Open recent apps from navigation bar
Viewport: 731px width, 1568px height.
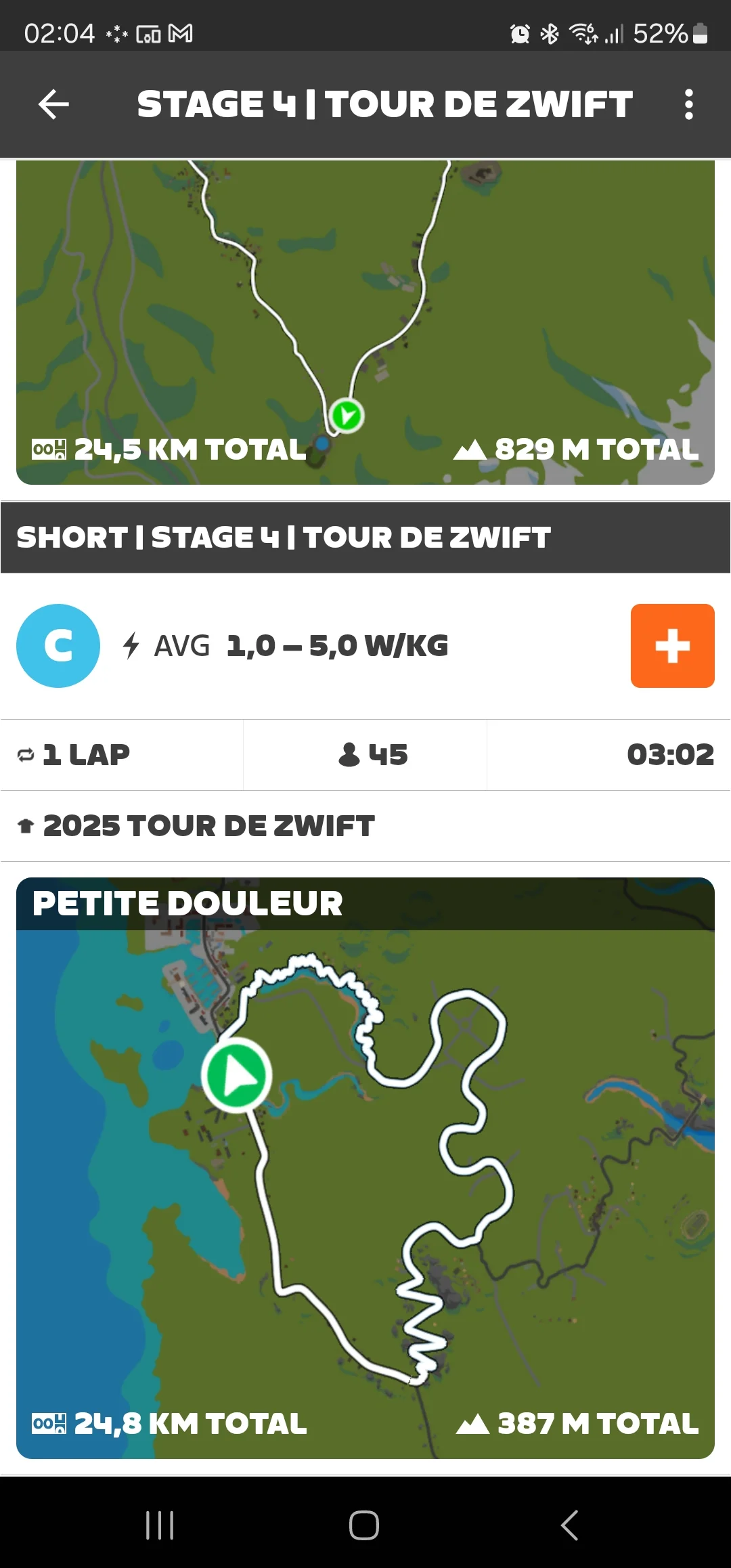160,1525
